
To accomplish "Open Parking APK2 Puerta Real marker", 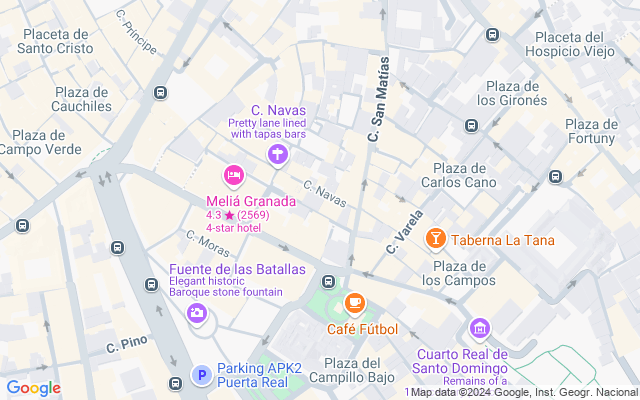I will click(201, 376).
